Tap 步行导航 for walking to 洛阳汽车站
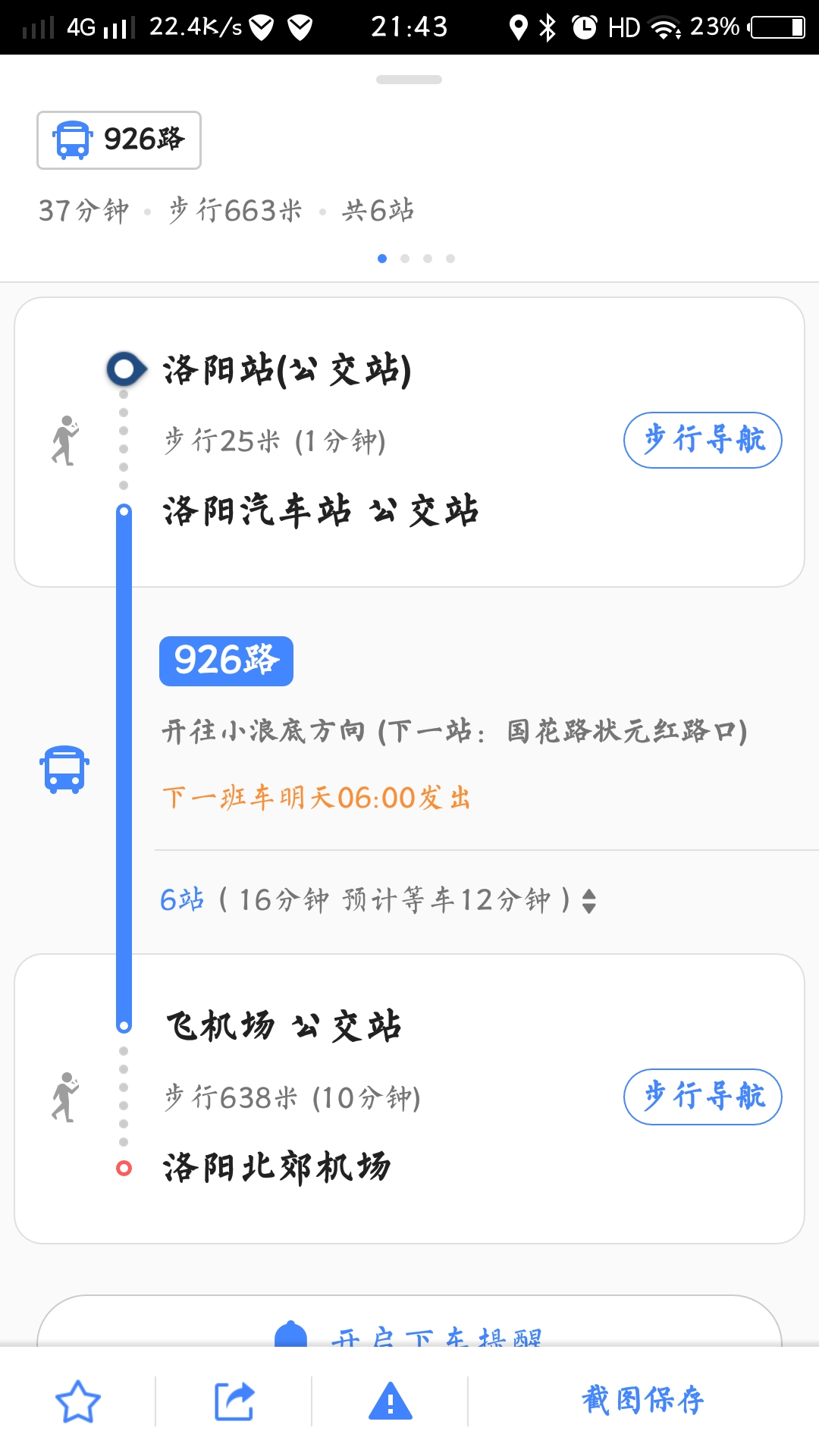Screen dimensions: 819x1456 click(702, 440)
